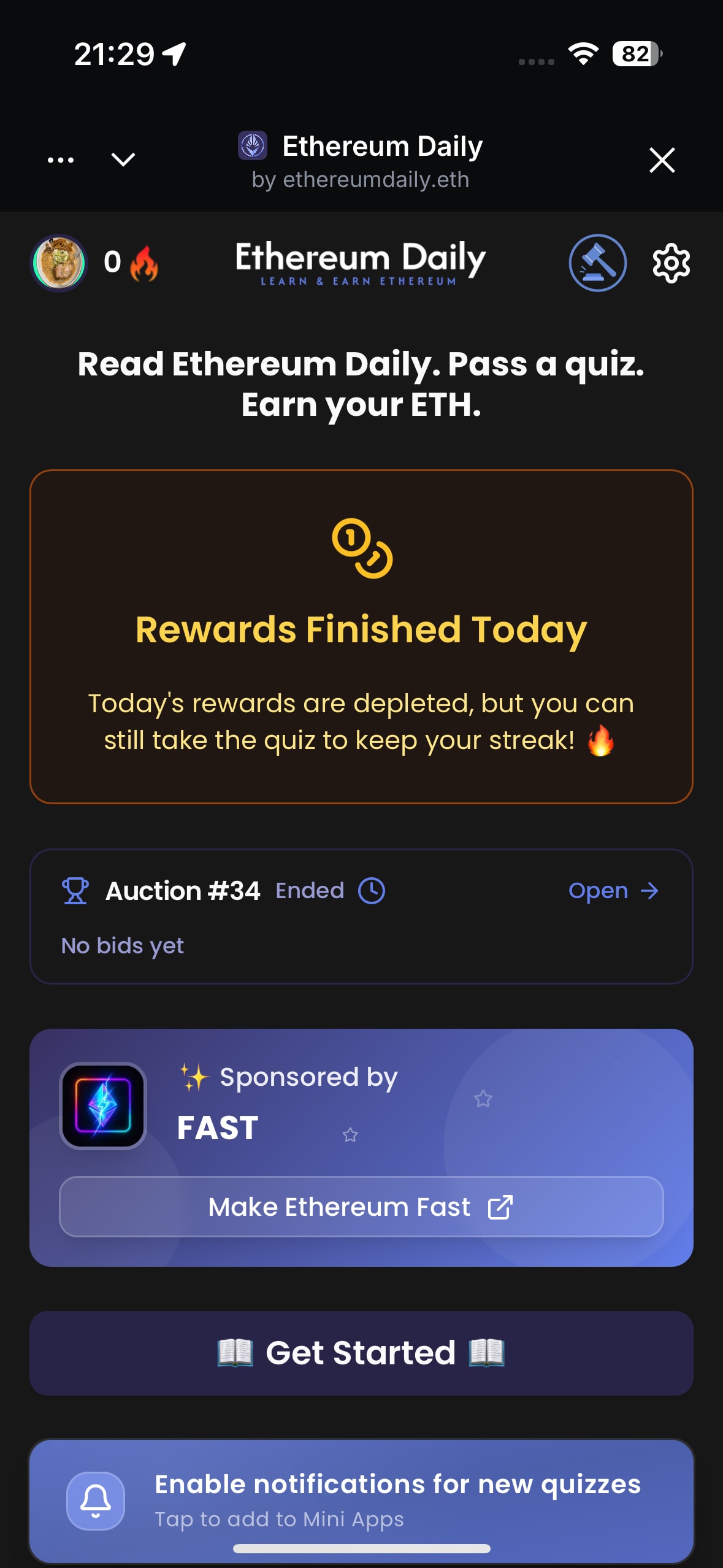Minimize the mini app with the chevron
This screenshot has height=1568, width=723.
(123, 160)
